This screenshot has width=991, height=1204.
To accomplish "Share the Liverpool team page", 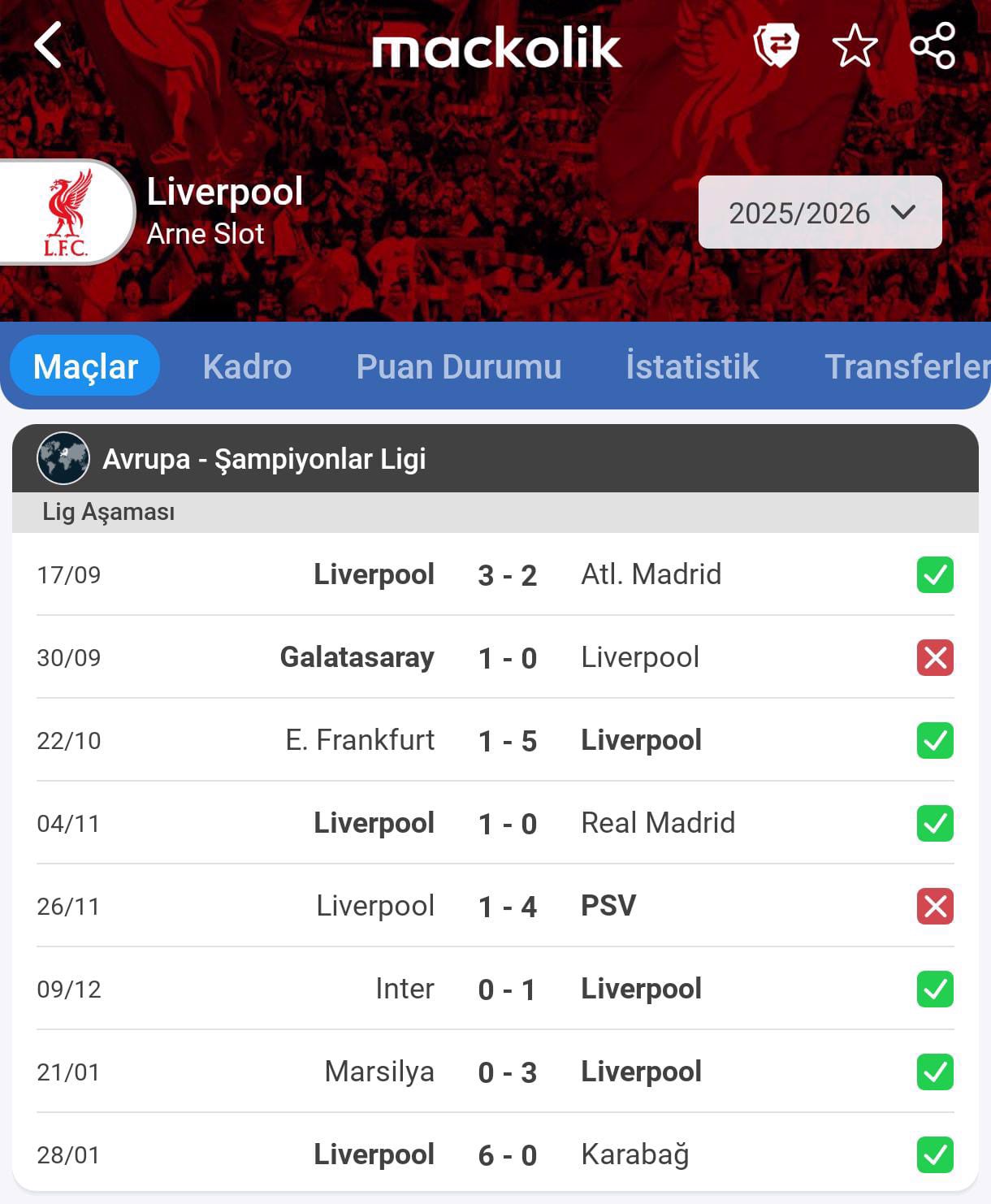I will pos(932,45).
